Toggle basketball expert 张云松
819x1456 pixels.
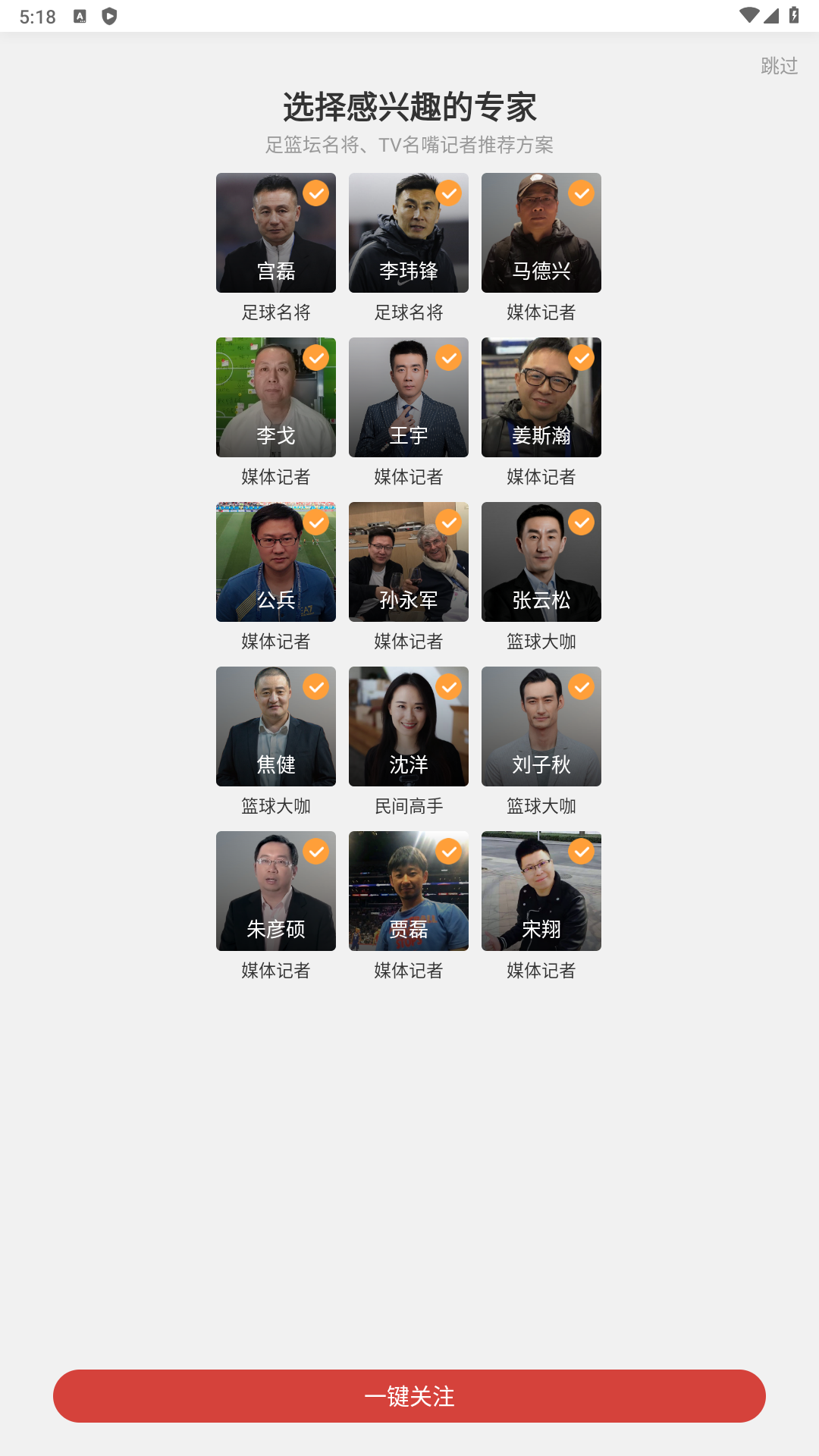(x=541, y=562)
